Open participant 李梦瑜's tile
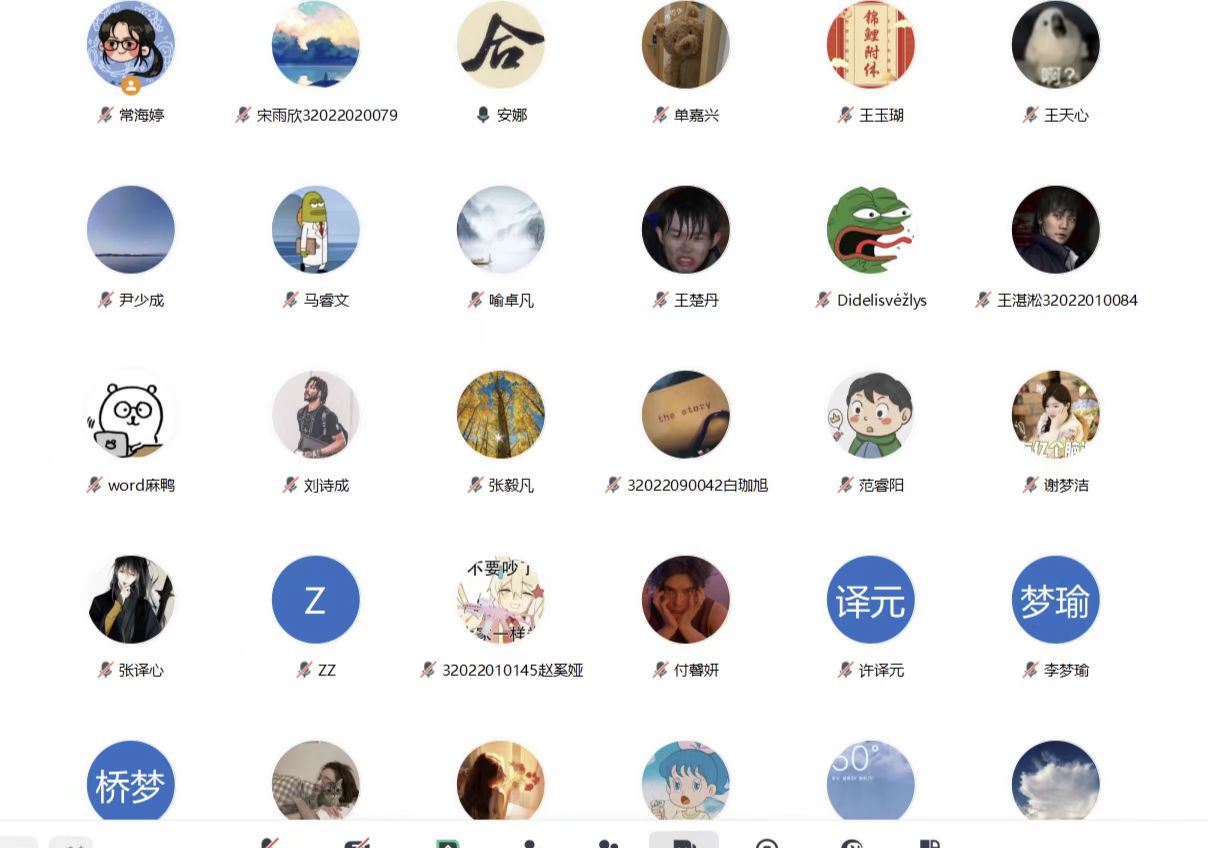The height and width of the screenshot is (848, 1208). point(1055,600)
